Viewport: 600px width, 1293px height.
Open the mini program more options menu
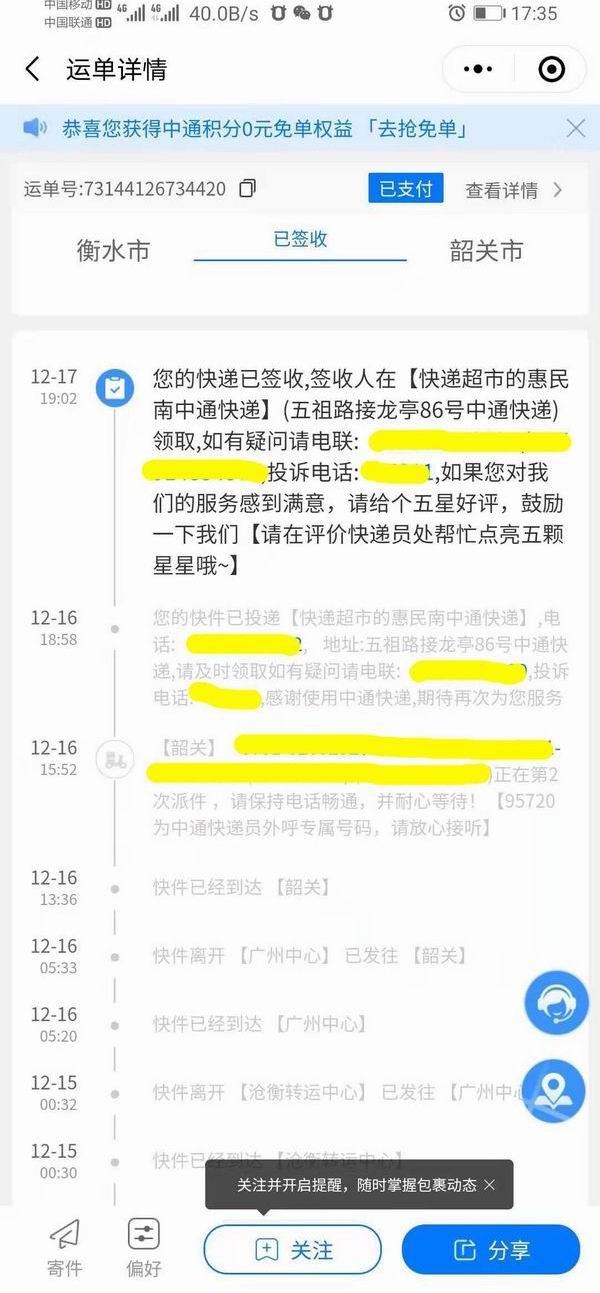coord(480,69)
